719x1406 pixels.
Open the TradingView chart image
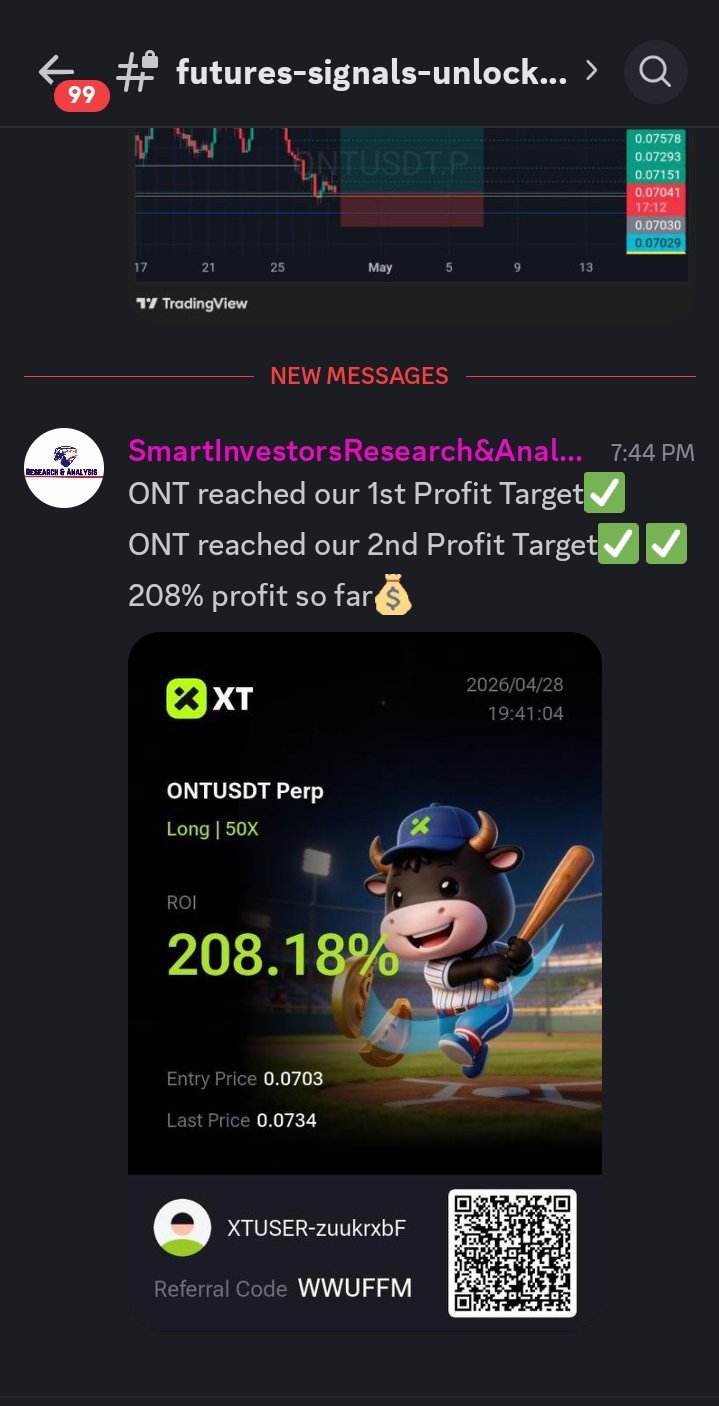click(x=411, y=224)
